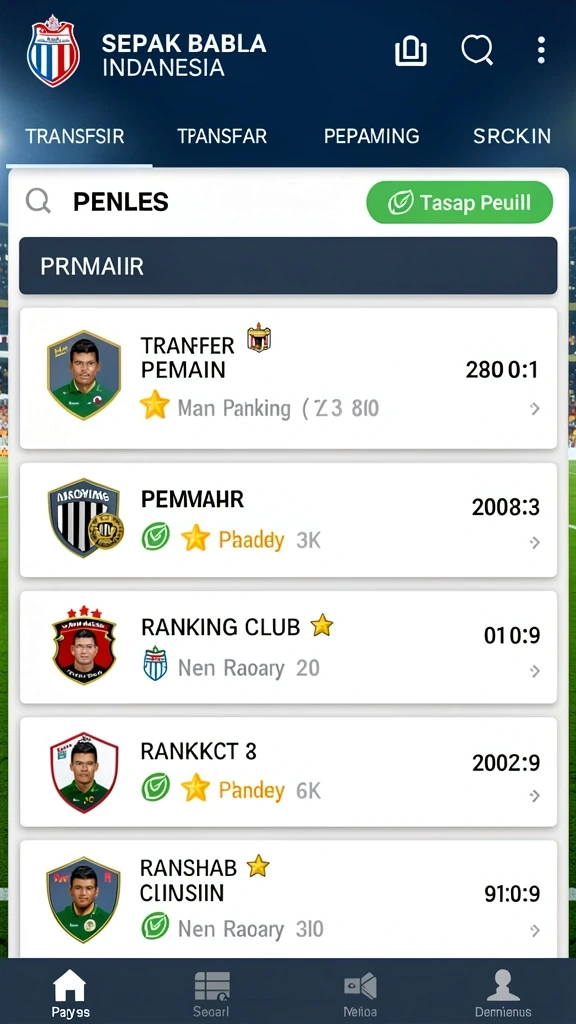
Task: Open the overflow menu in the header
Action: point(541,50)
